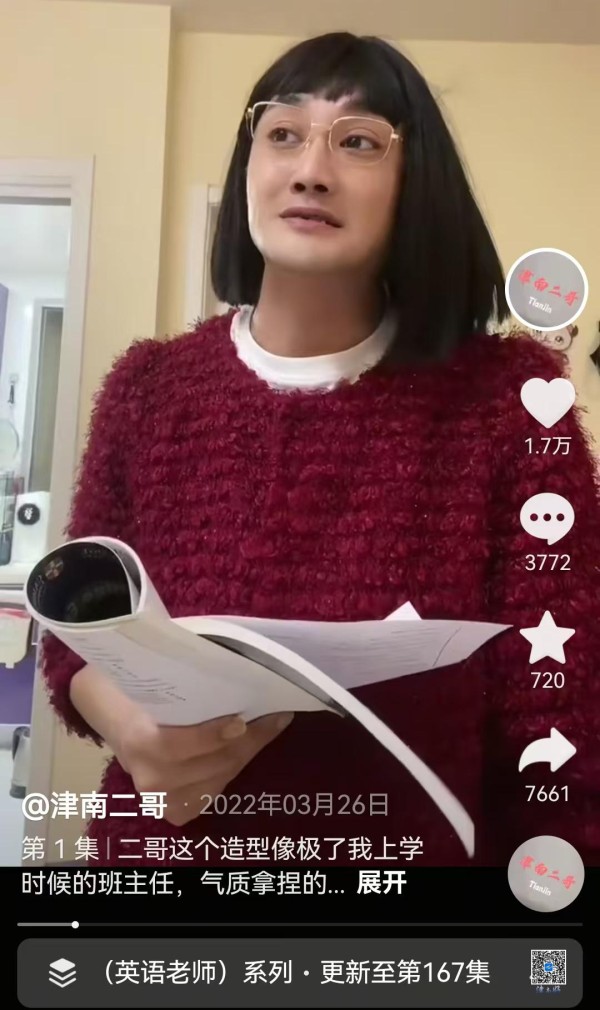The image size is (600, 1010).
Task: Like this video with the heart
Action: [547, 402]
